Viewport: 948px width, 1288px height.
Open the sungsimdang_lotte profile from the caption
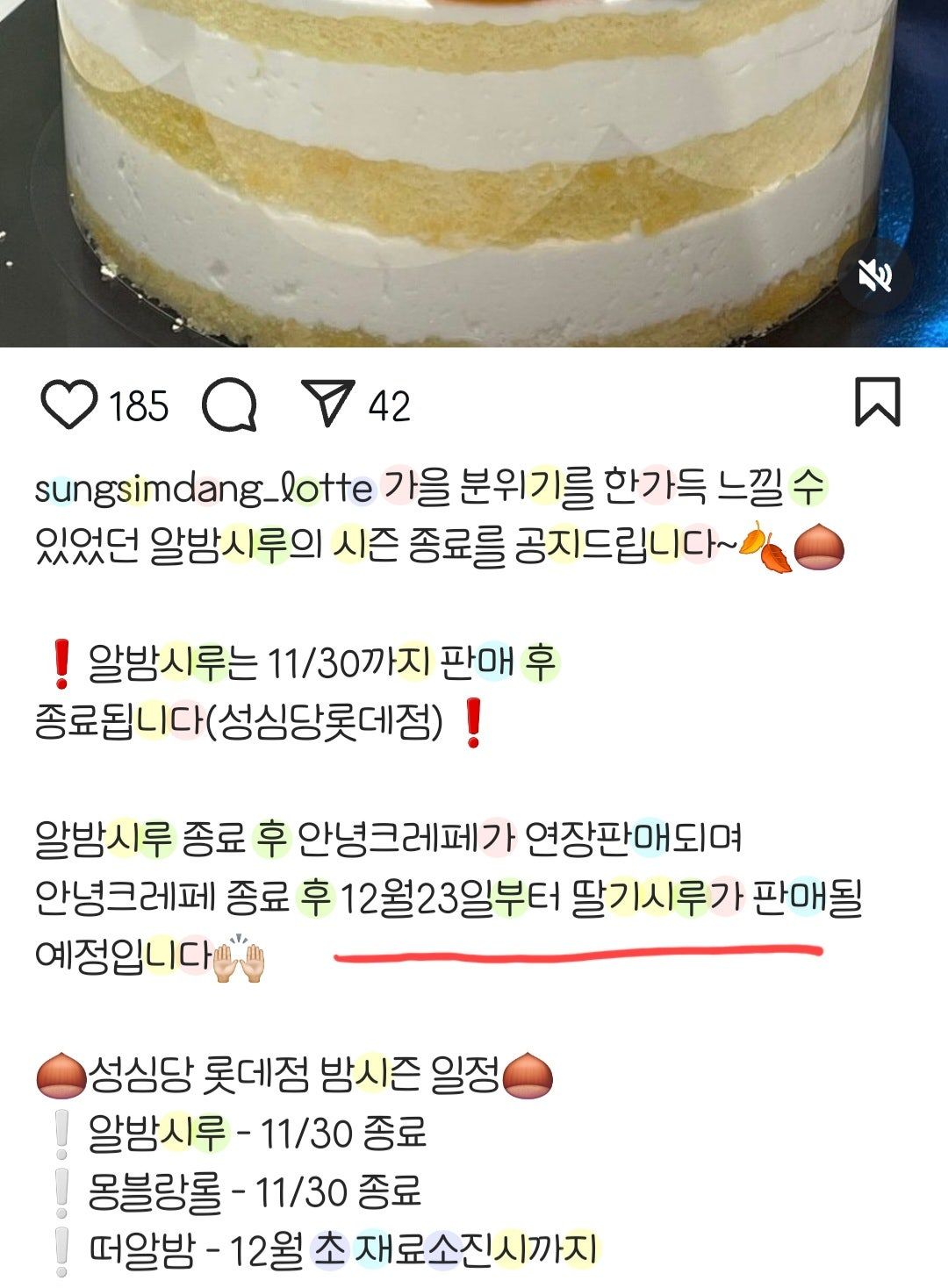tap(204, 488)
